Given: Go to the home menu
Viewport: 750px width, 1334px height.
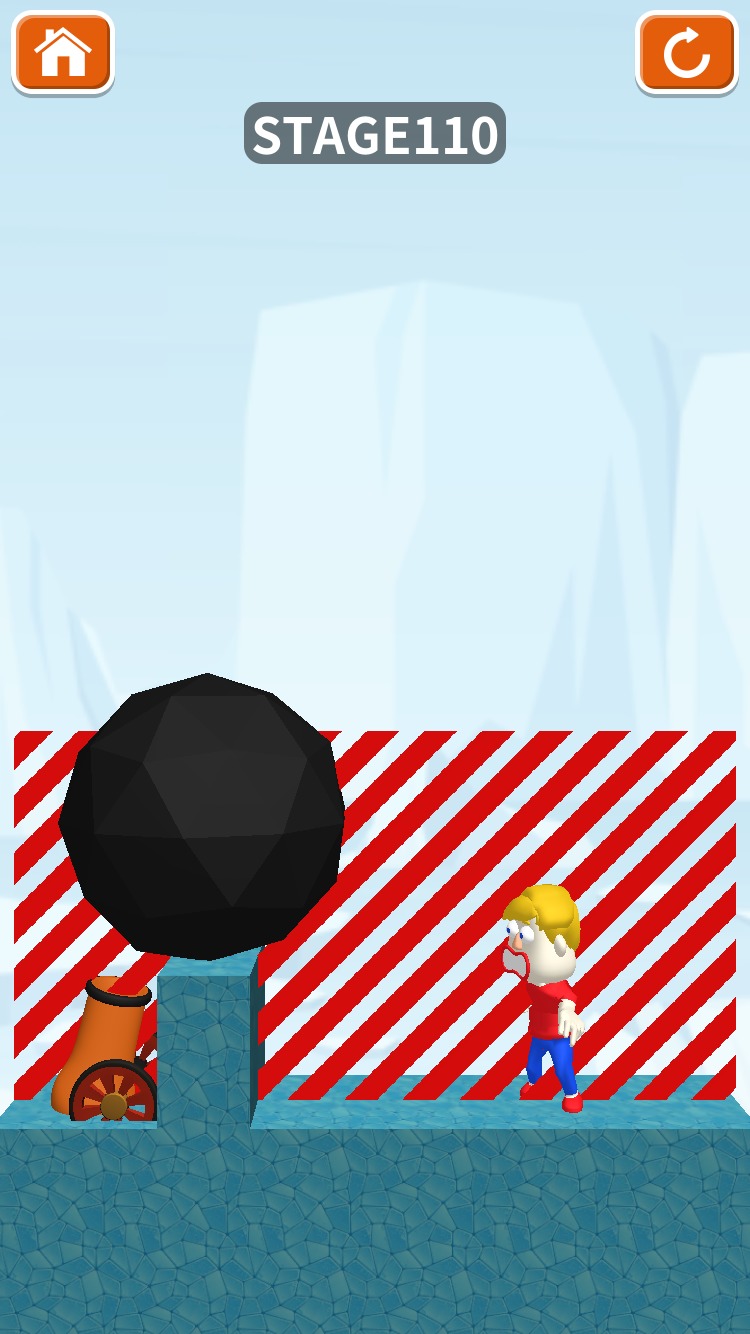Looking at the screenshot, I should [x=63, y=52].
